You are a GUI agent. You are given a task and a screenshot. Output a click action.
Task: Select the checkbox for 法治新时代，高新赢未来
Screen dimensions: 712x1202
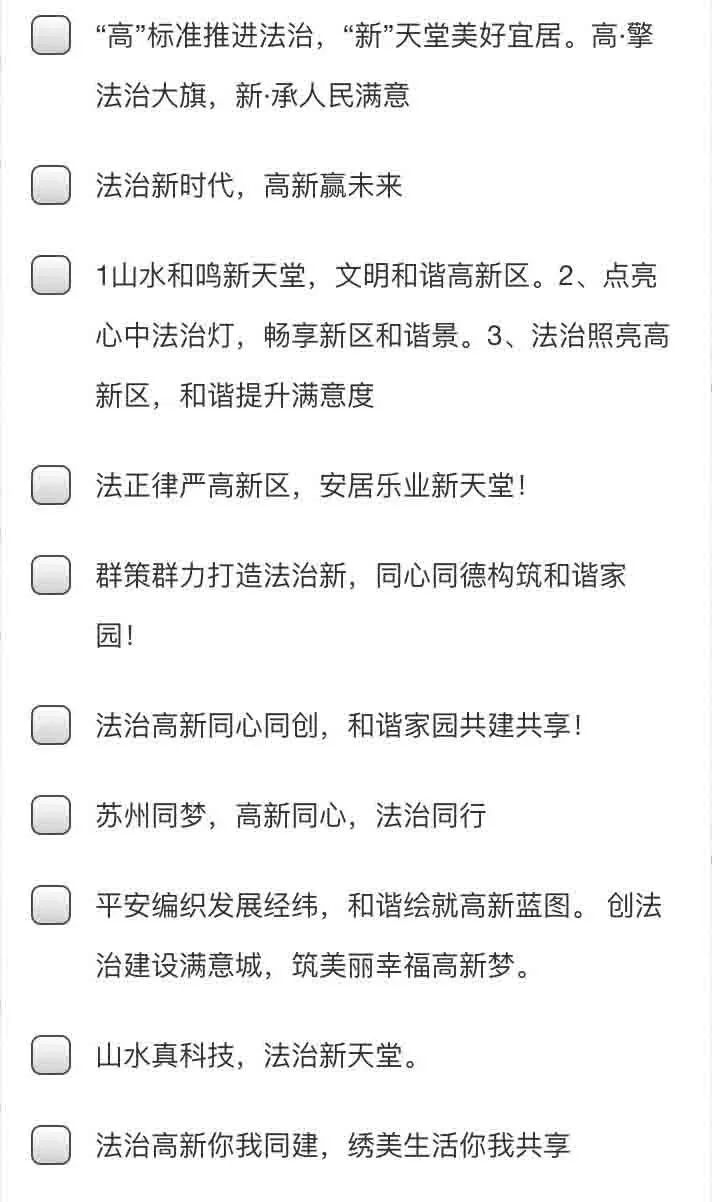click(51, 186)
